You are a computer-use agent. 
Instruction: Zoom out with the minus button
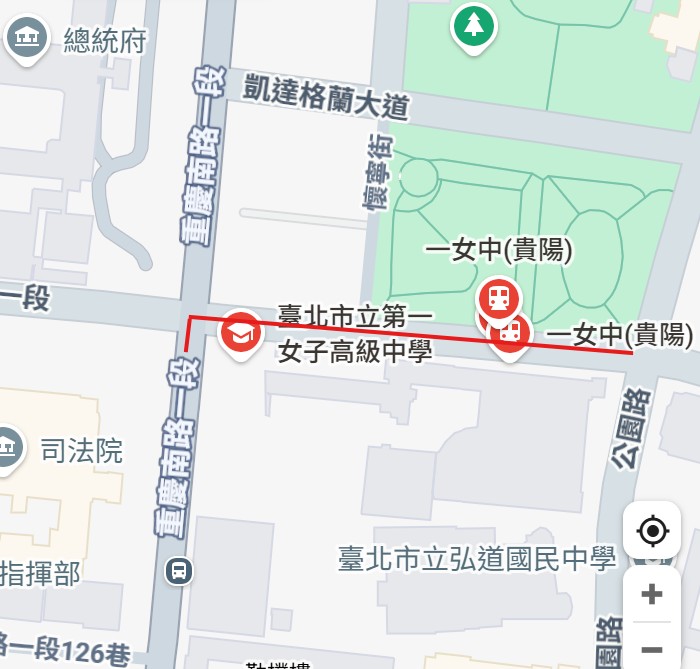pos(652,648)
